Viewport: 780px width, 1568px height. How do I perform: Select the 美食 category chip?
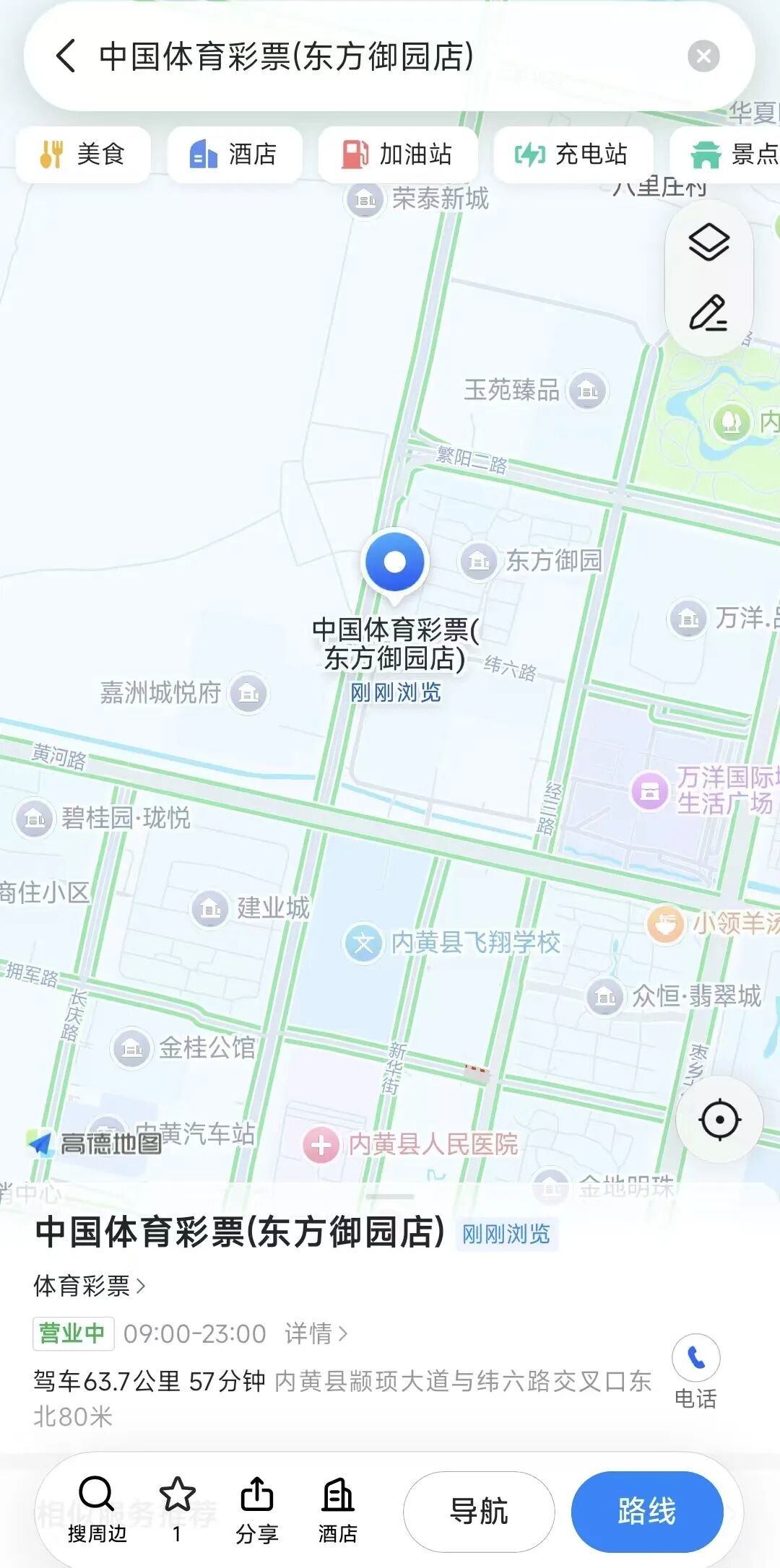pyautogui.click(x=83, y=154)
